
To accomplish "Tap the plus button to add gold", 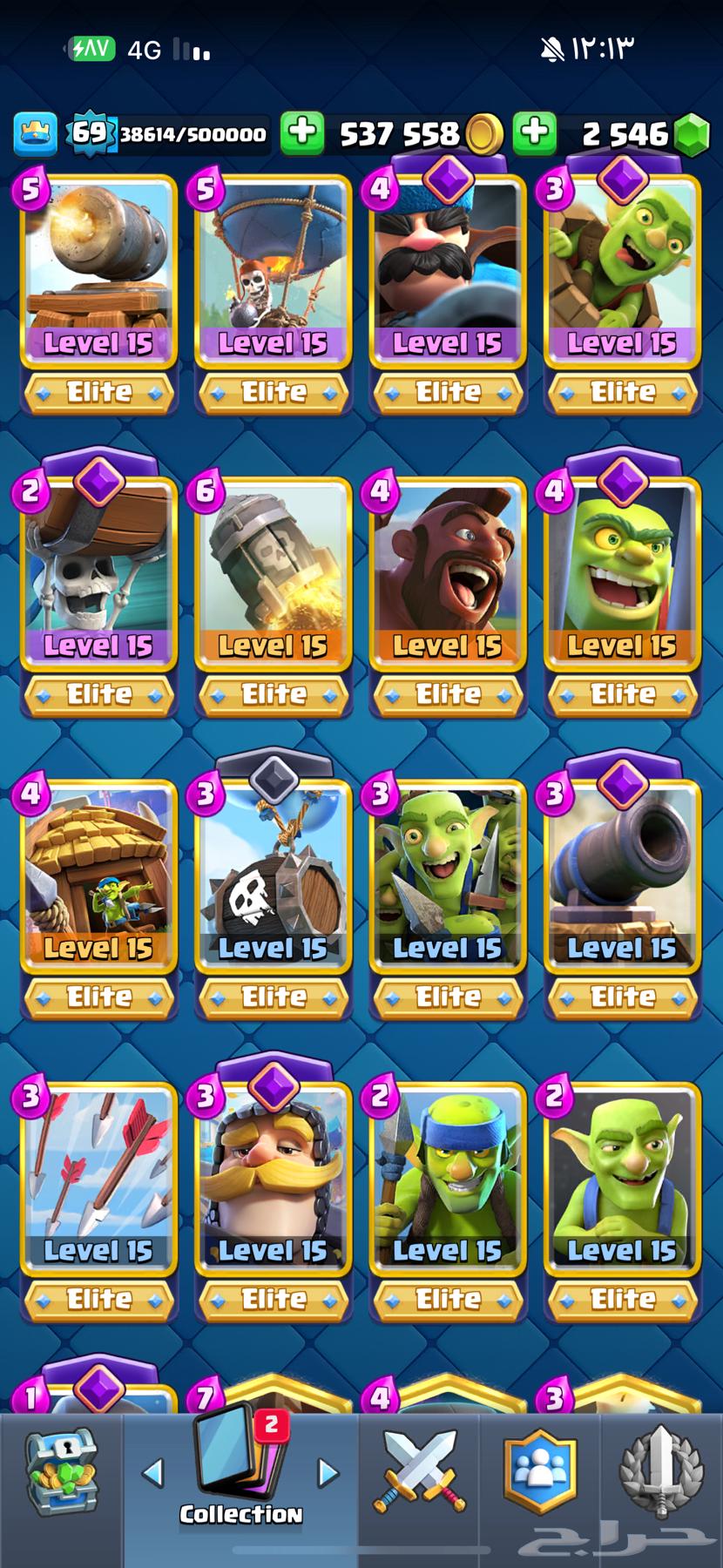I will (x=302, y=132).
